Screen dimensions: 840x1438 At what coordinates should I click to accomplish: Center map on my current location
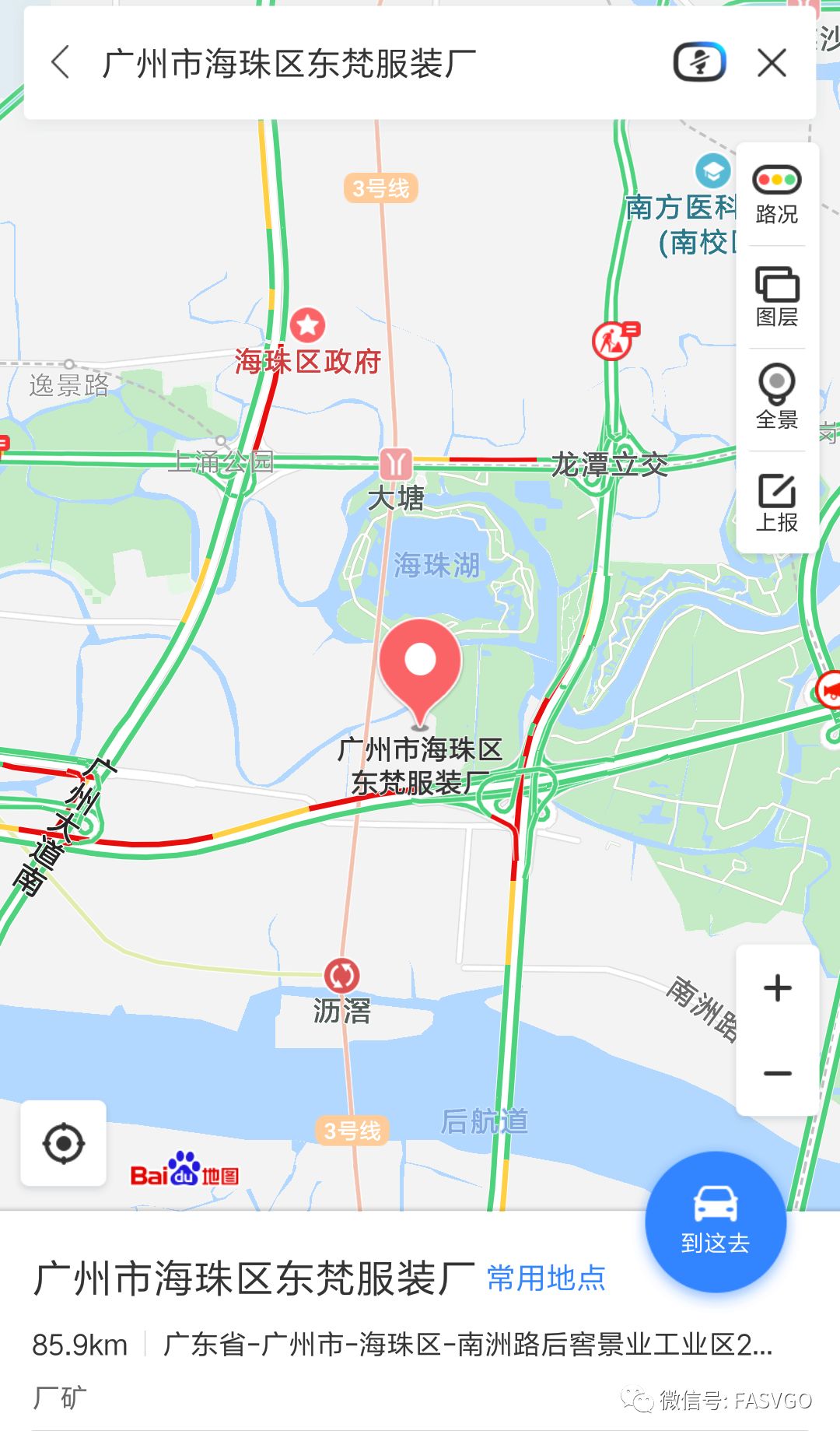click(63, 1143)
